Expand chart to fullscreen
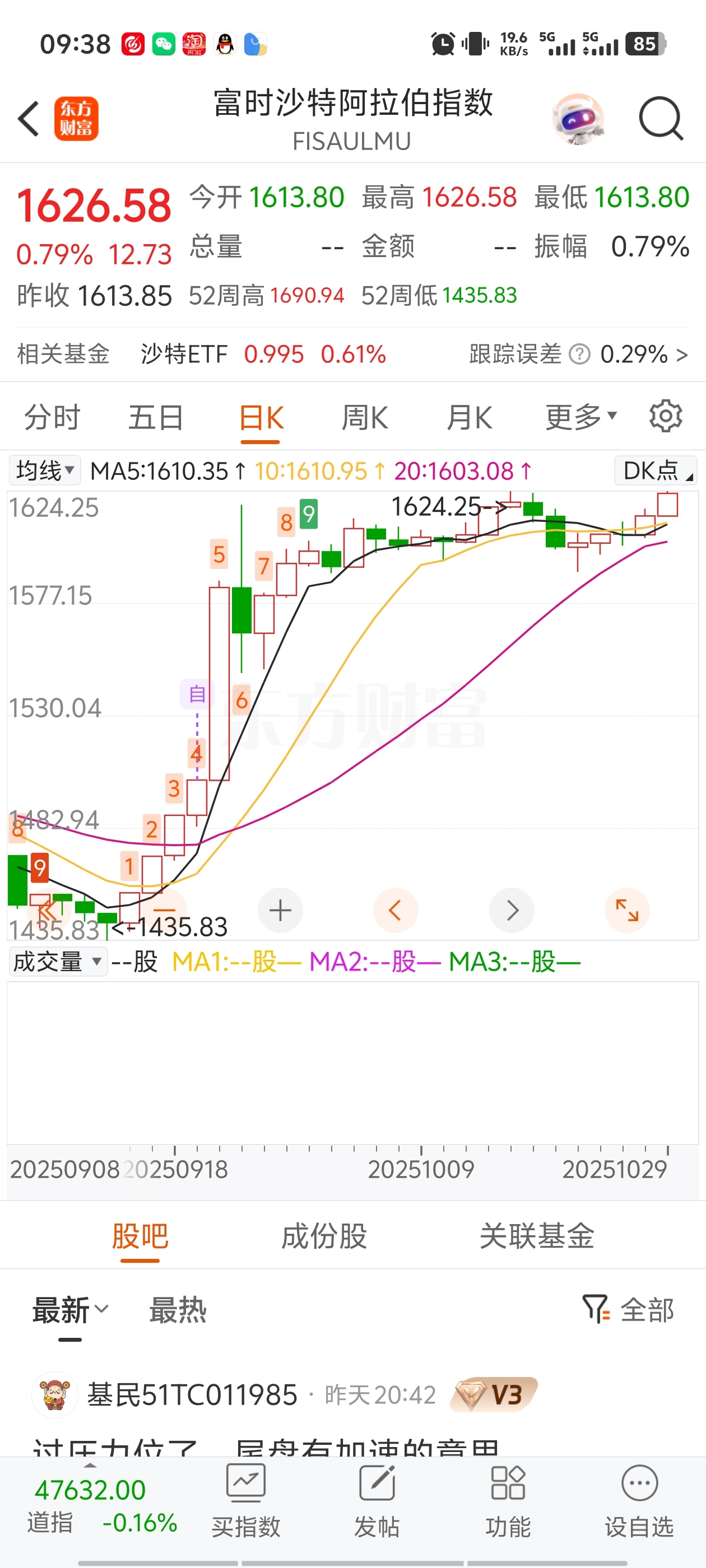This screenshot has height=1568, width=706. click(627, 911)
